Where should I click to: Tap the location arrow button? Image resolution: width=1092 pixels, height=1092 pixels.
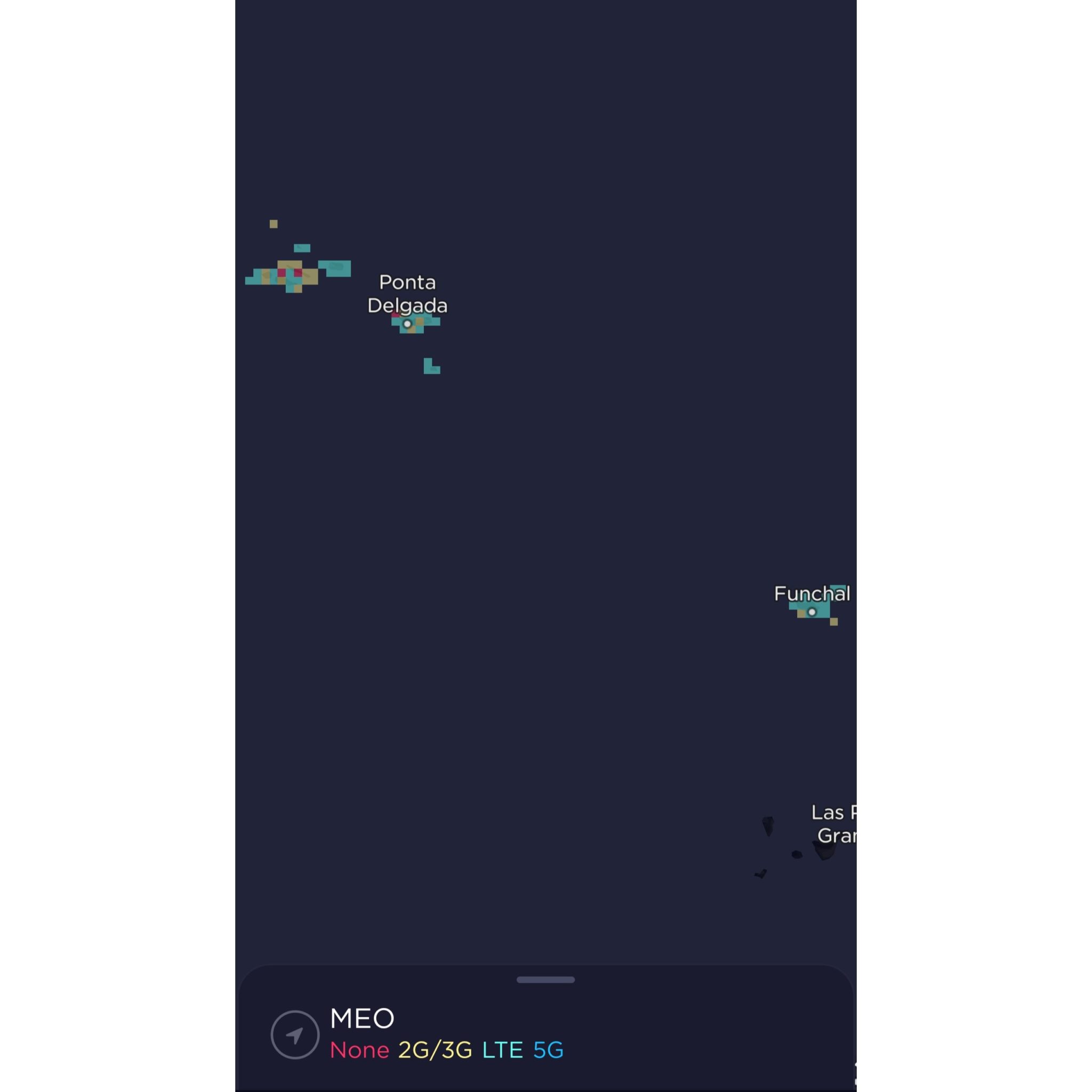[295, 1034]
